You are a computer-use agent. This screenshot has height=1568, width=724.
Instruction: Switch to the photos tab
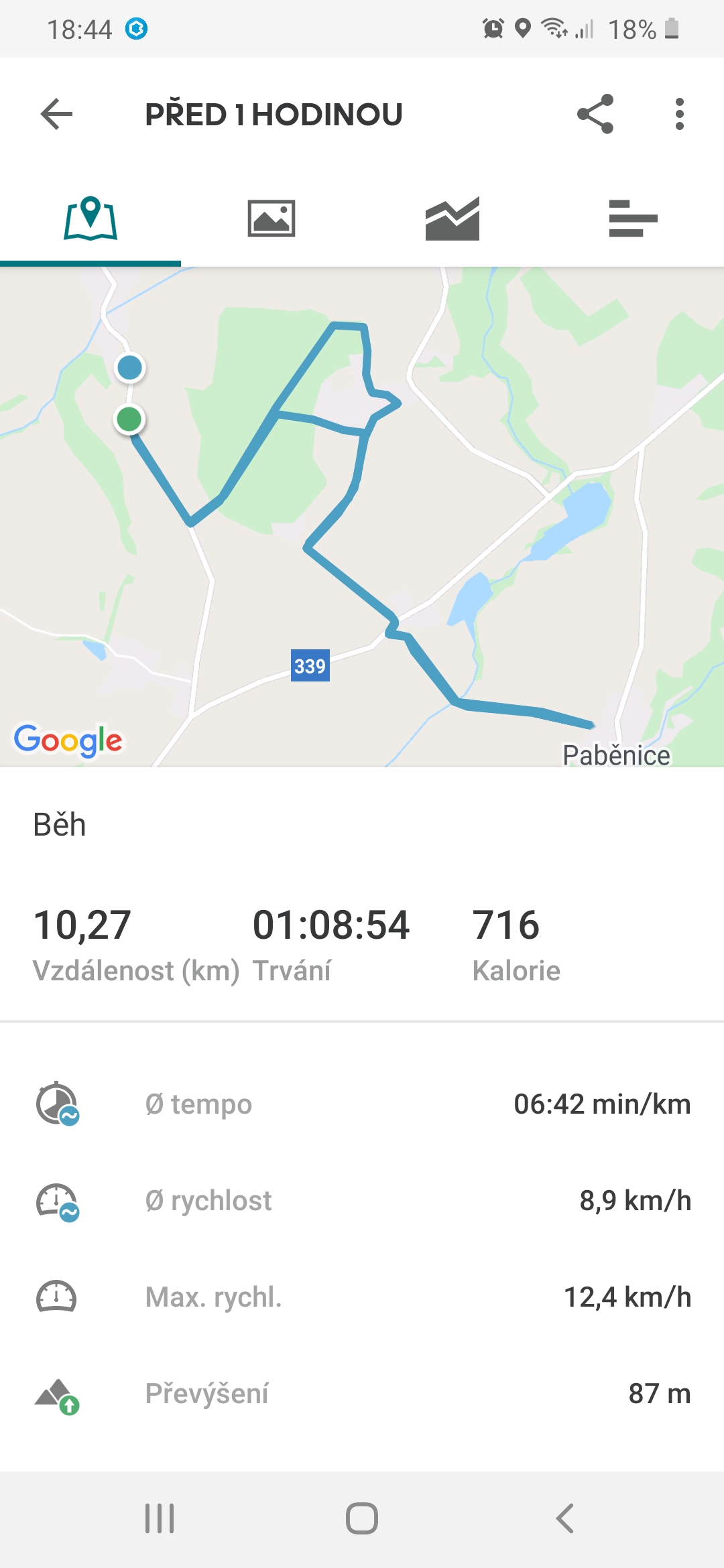point(271,218)
